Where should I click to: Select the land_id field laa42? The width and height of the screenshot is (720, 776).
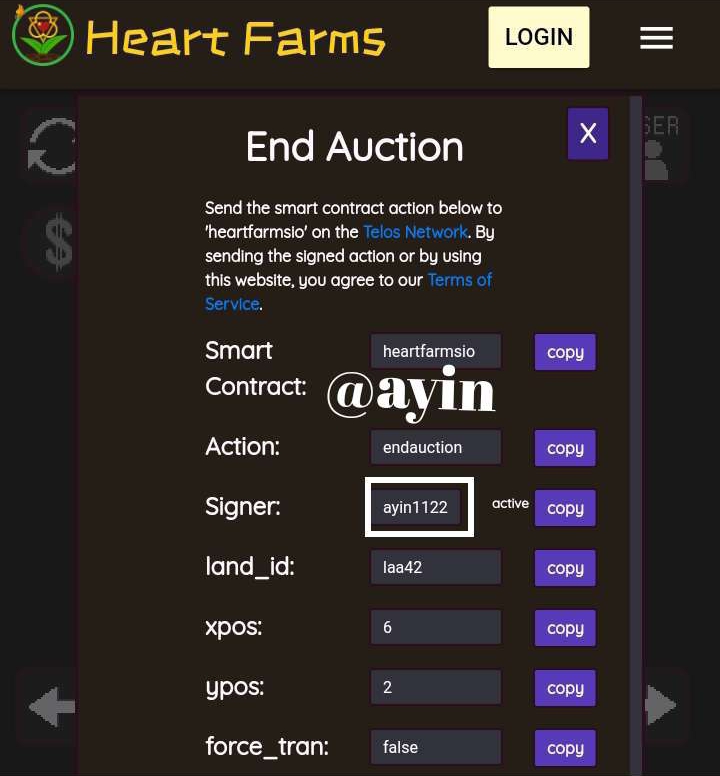click(x=435, y=567)
